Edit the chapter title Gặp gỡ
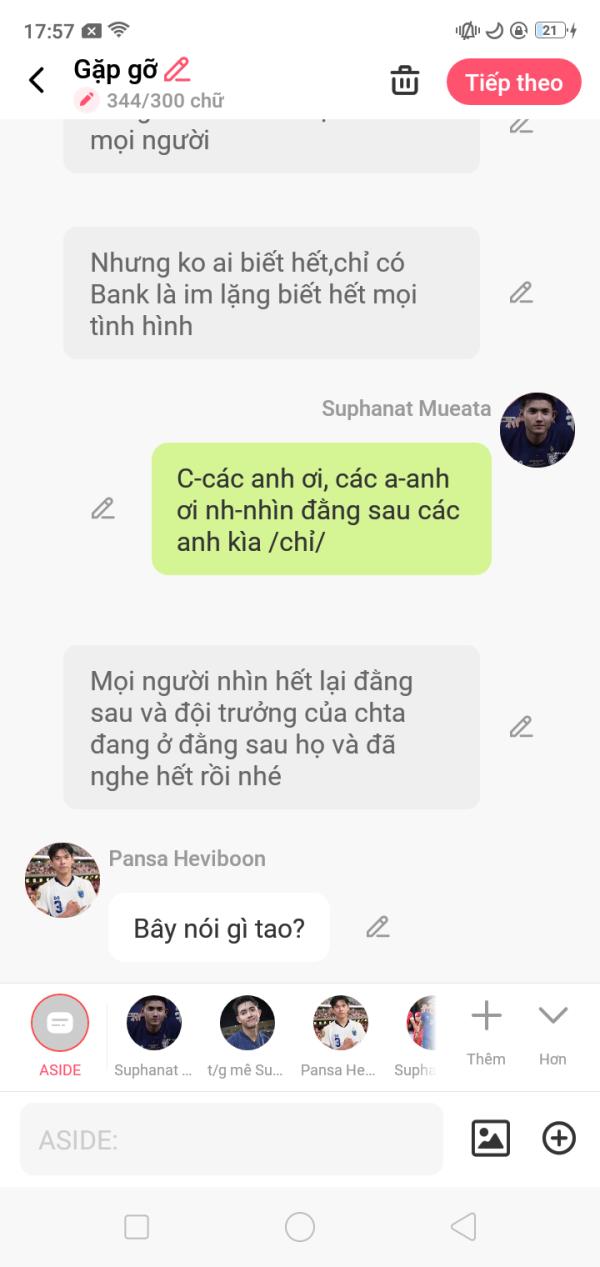This screenshot has height=1267, width=600. point(177,69)
